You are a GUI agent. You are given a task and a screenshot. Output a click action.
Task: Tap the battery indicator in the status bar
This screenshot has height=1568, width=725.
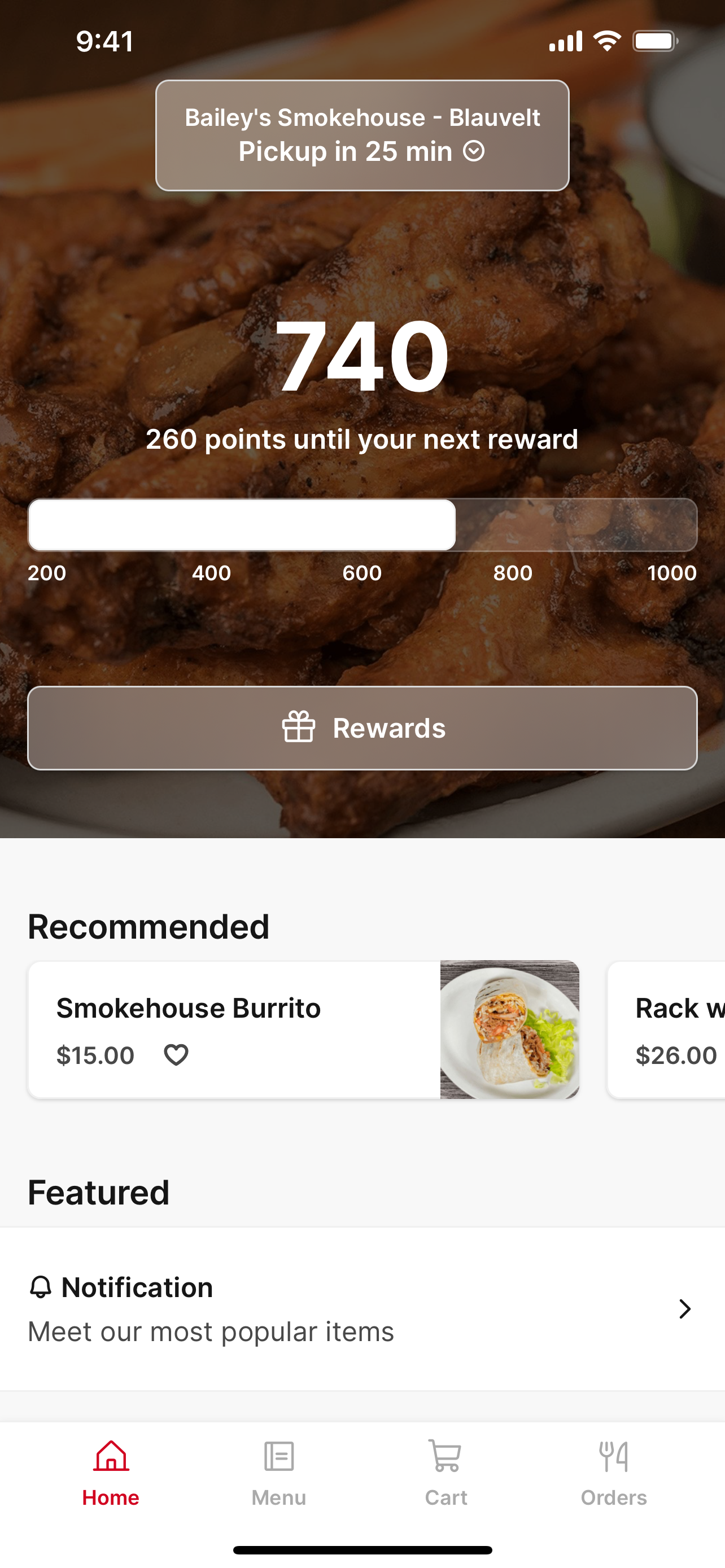[656, 40]
